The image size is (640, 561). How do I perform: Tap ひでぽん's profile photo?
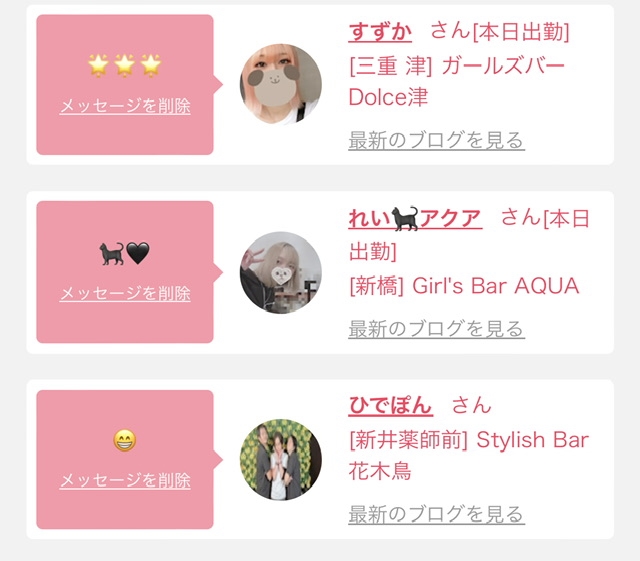tap(281, 460)
